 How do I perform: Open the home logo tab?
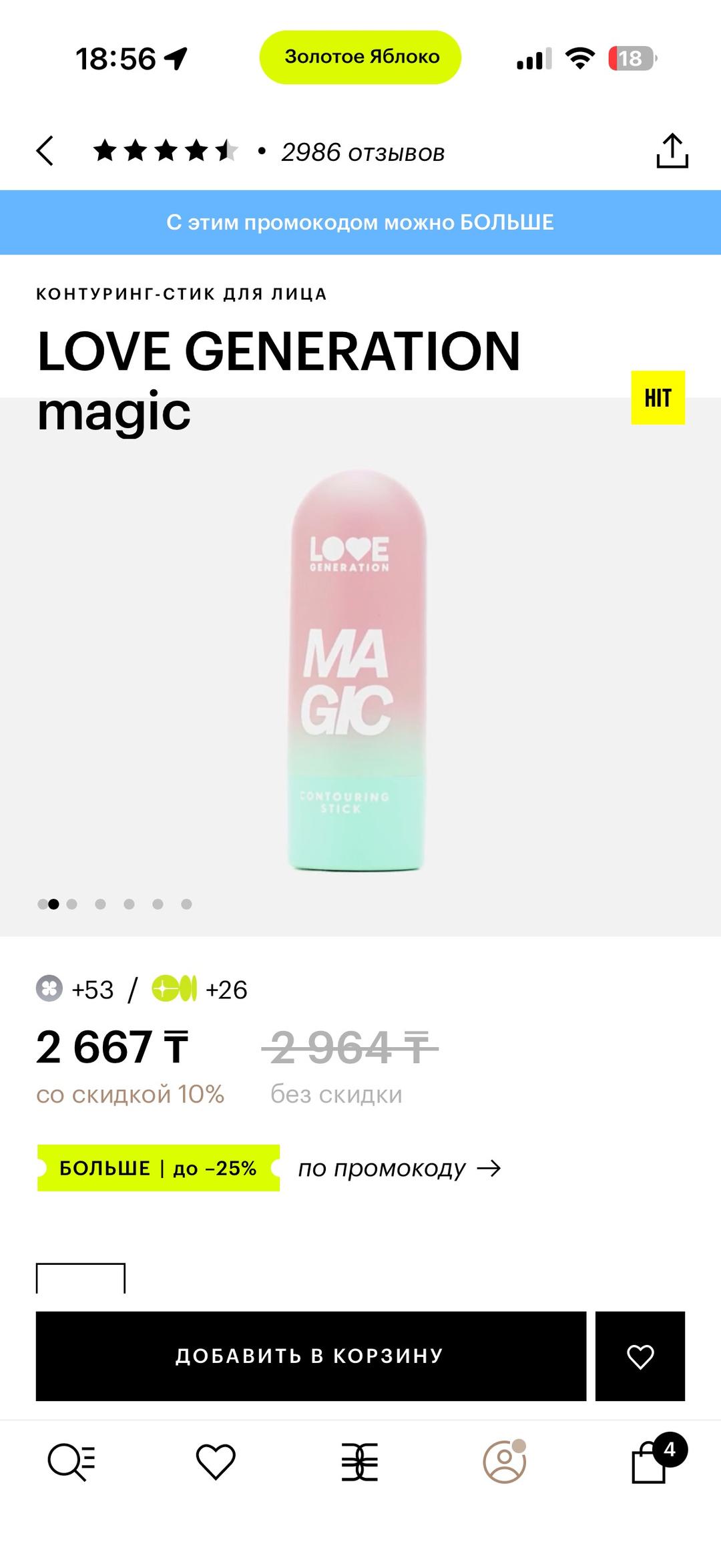click(x=360, y=1462)
